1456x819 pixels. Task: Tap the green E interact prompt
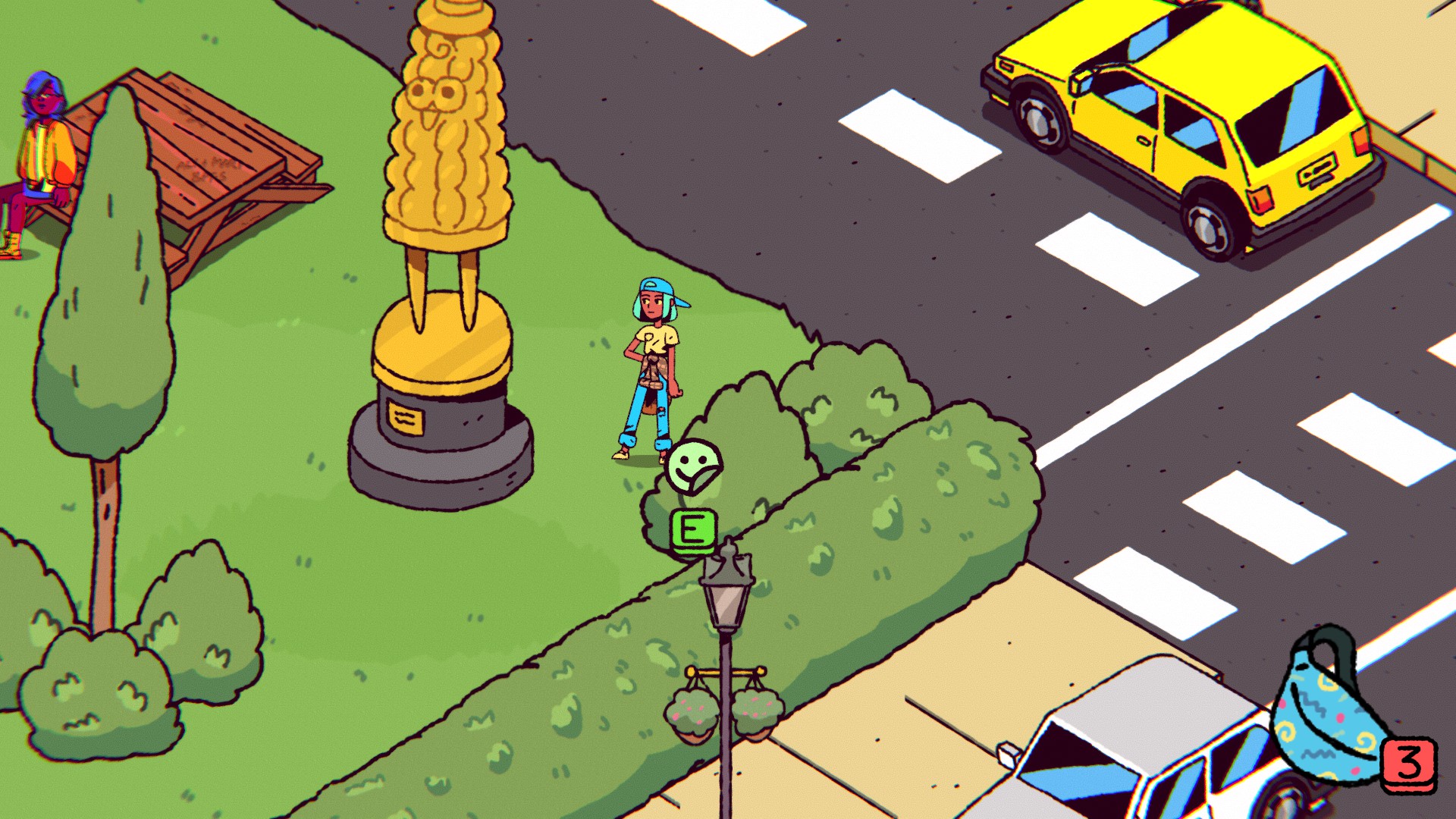pyautogui.click(x=692, y=530)
